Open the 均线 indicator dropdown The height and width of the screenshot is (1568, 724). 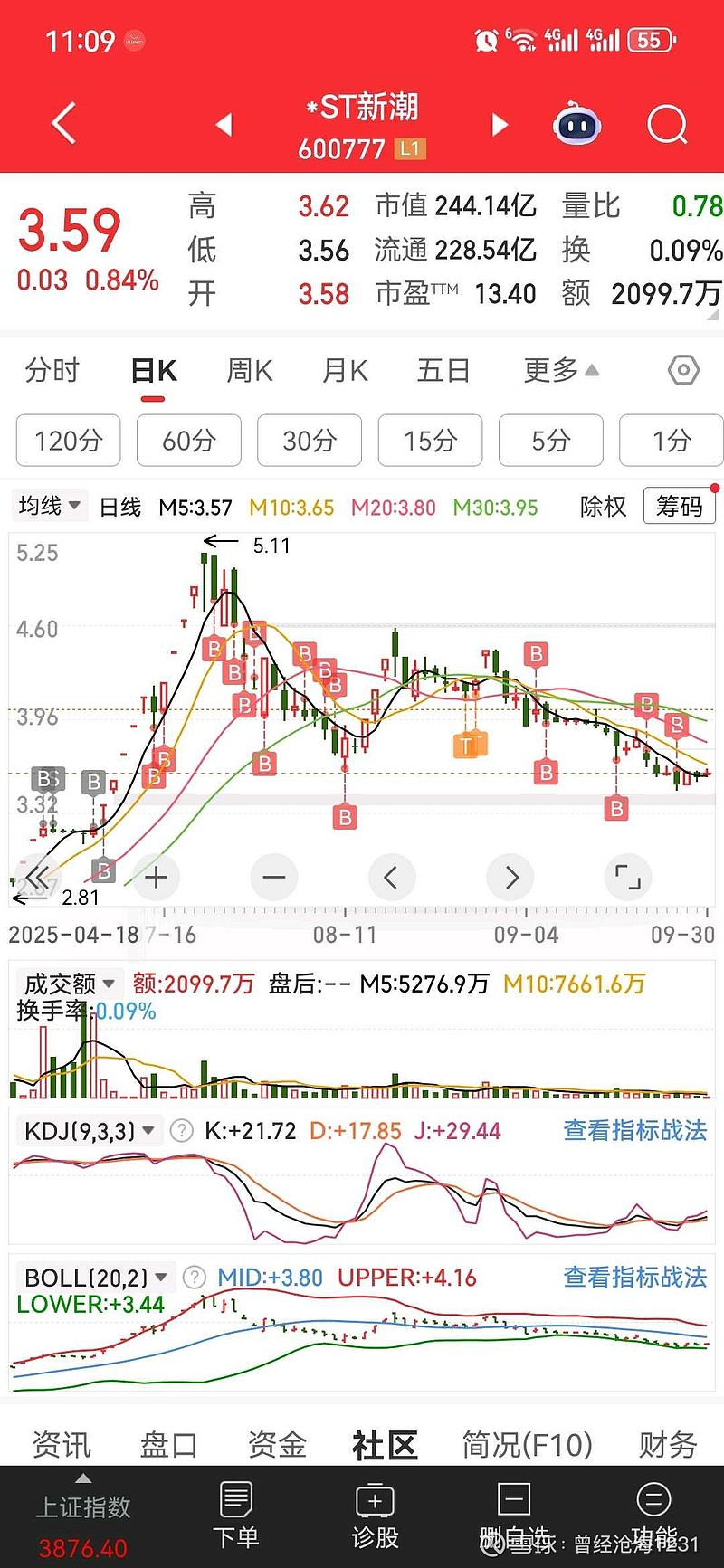(50, 506)
